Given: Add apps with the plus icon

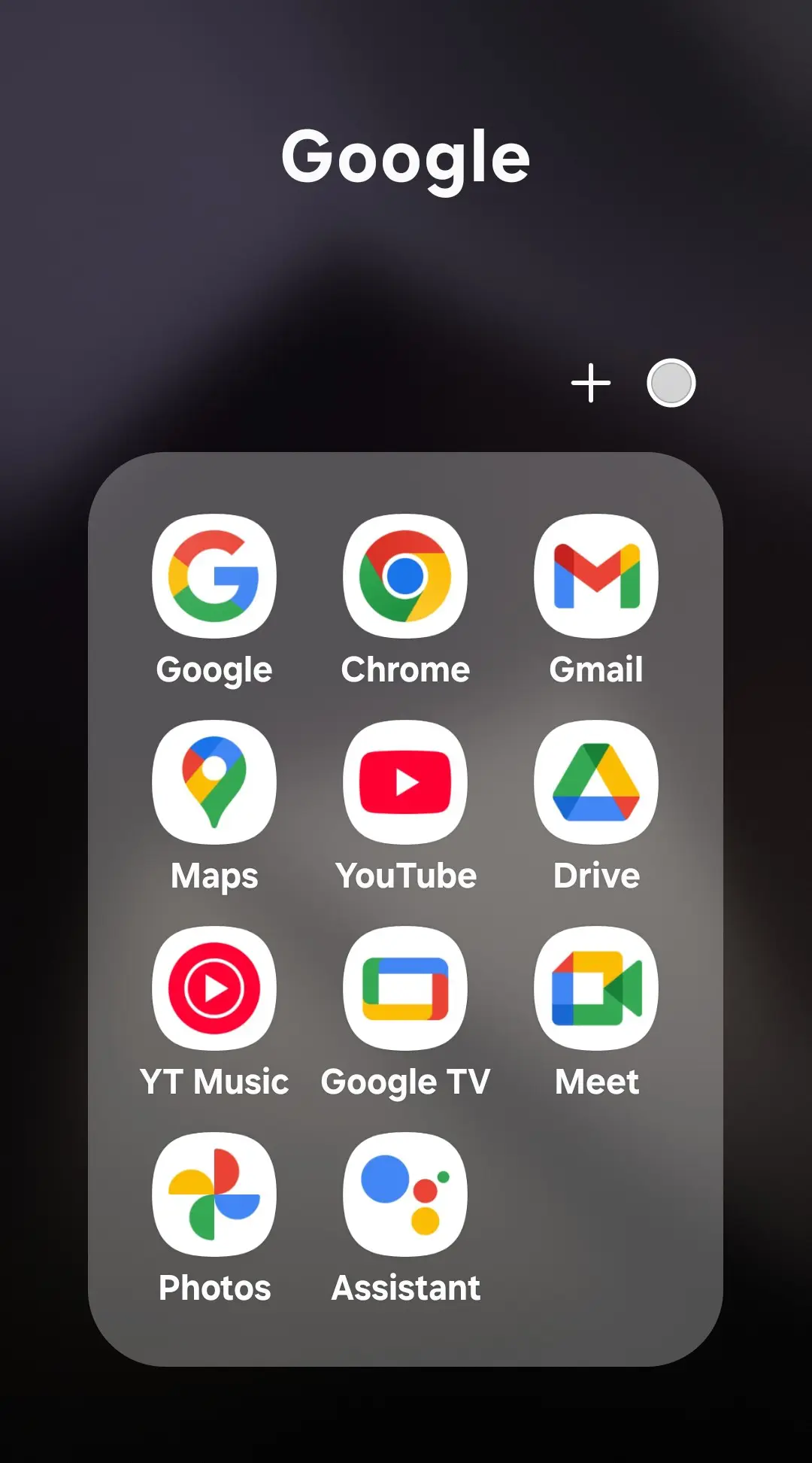Looking at the screenshot, I should tap(591, 383).
